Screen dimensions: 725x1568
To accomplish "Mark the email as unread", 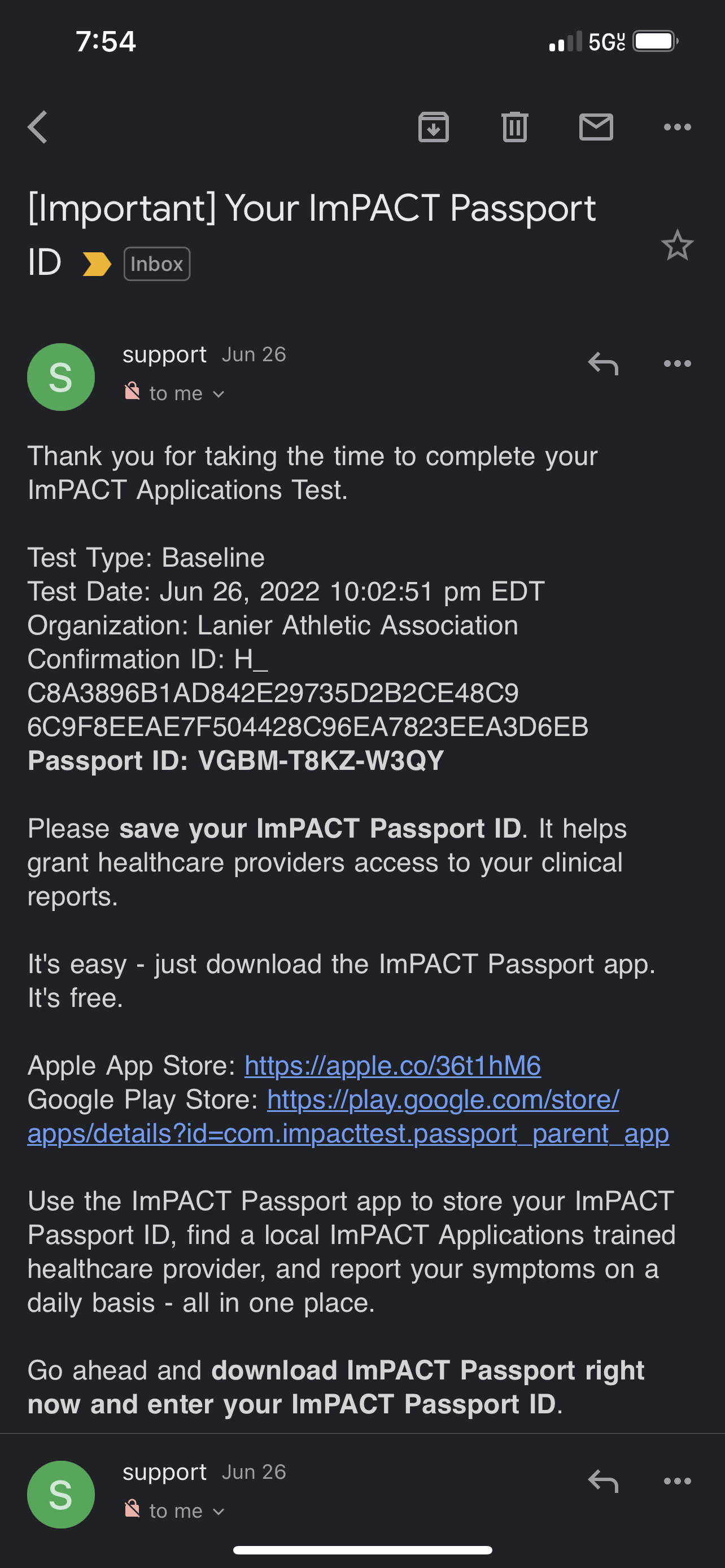I will click(x=596, y=127).
